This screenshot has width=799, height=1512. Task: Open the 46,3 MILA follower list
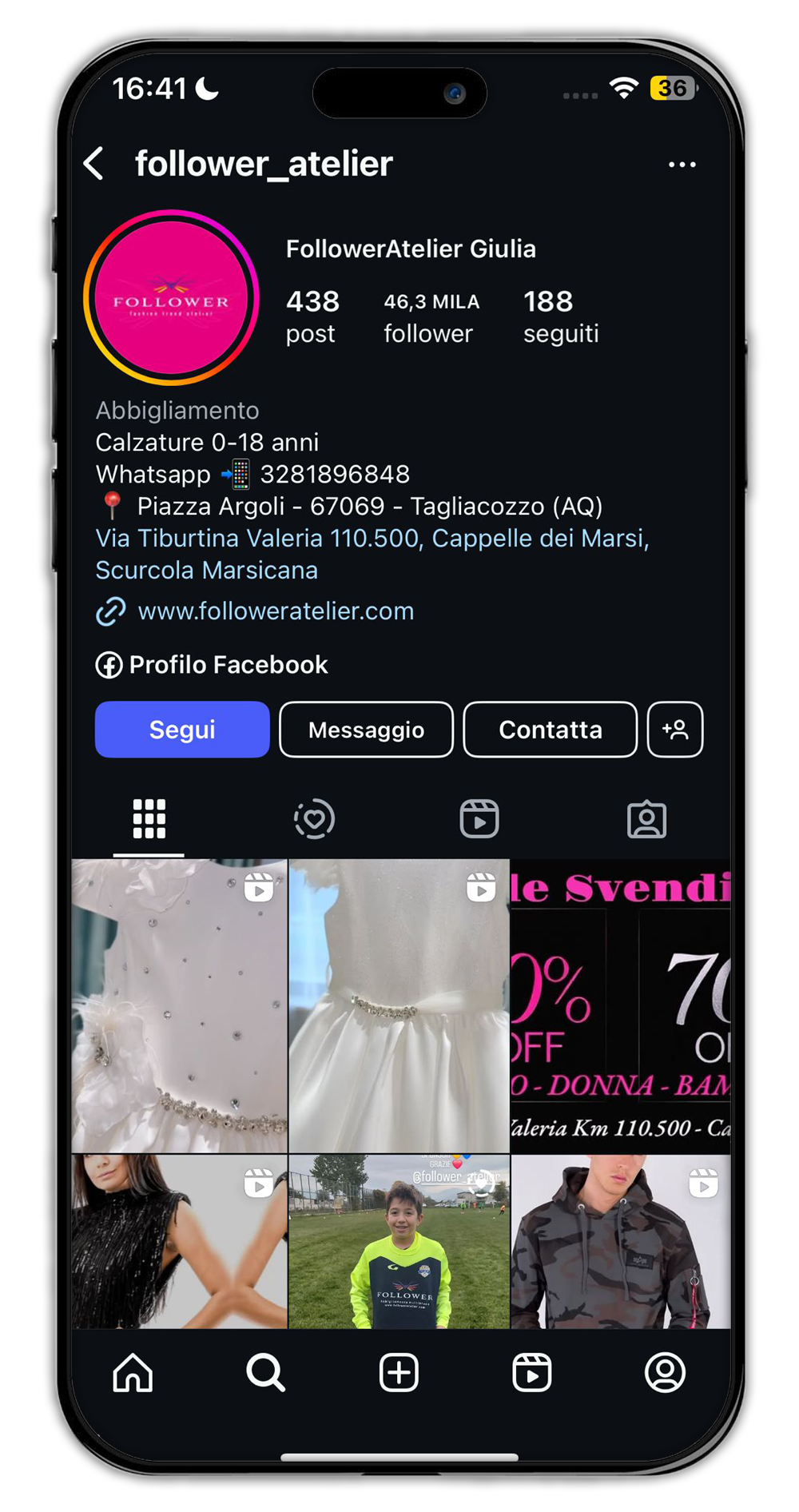[x=431, y=317]
